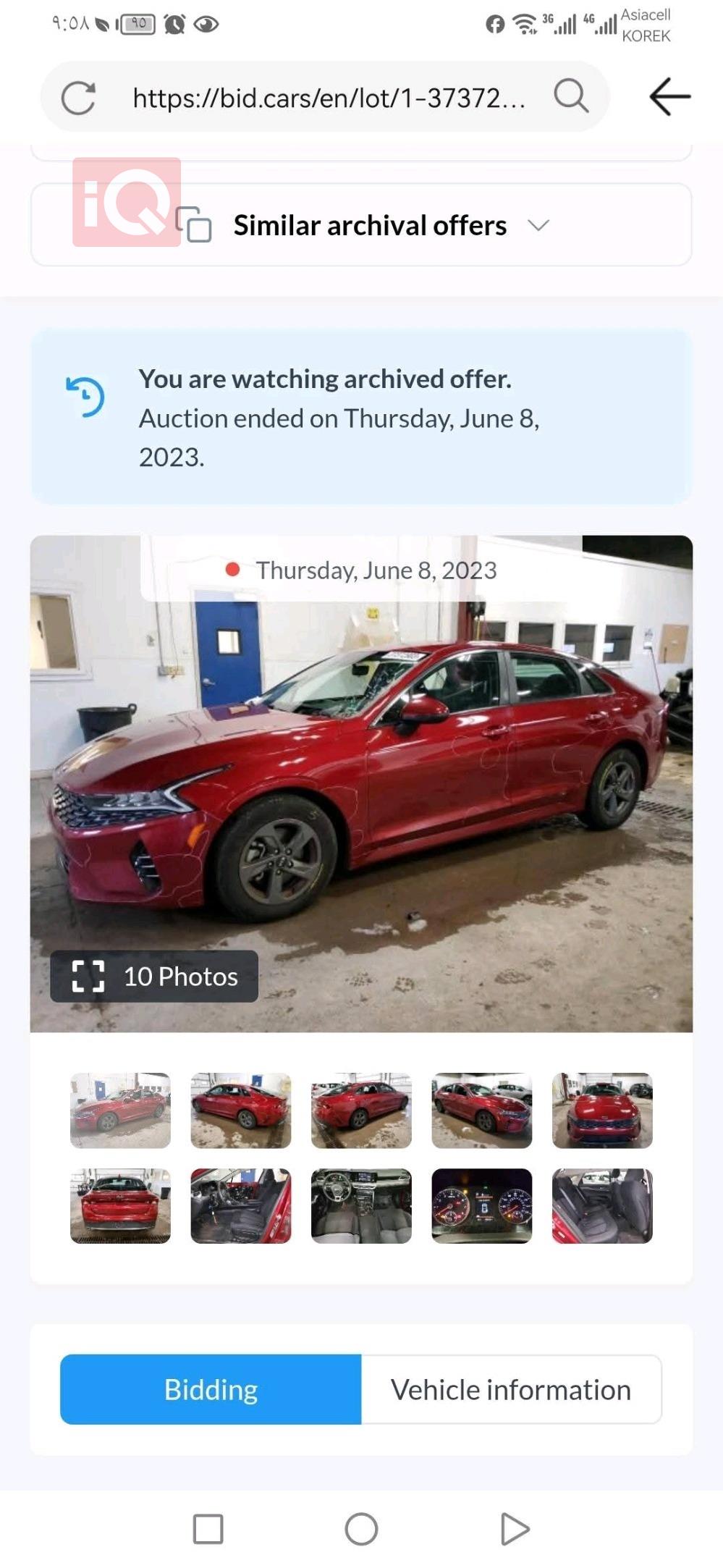The image size is (723, 1568).
Task: Go to the home screen with the circle button
Action: click(361, 1529)
